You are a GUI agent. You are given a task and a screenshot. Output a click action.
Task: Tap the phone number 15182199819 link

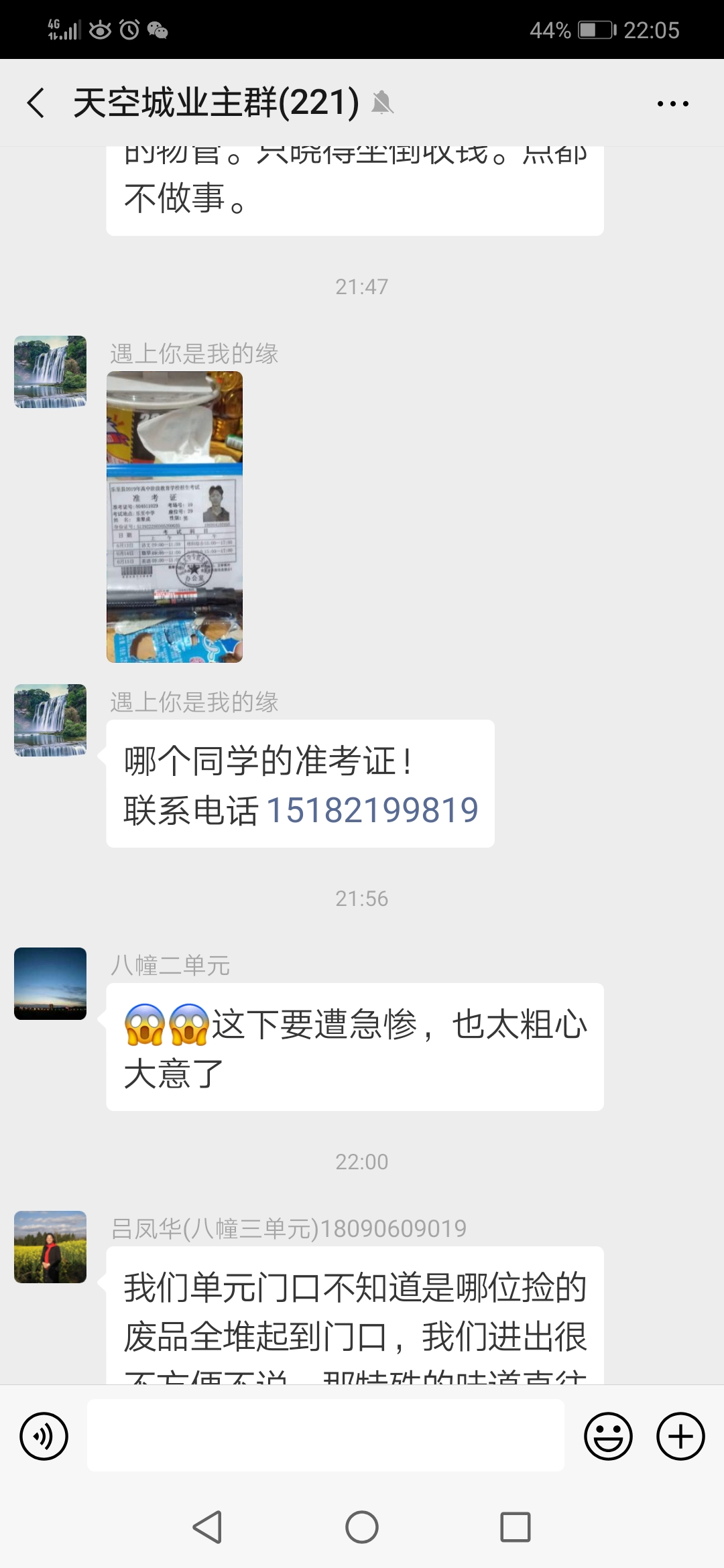pyautogui.click(x=372, y=809)
